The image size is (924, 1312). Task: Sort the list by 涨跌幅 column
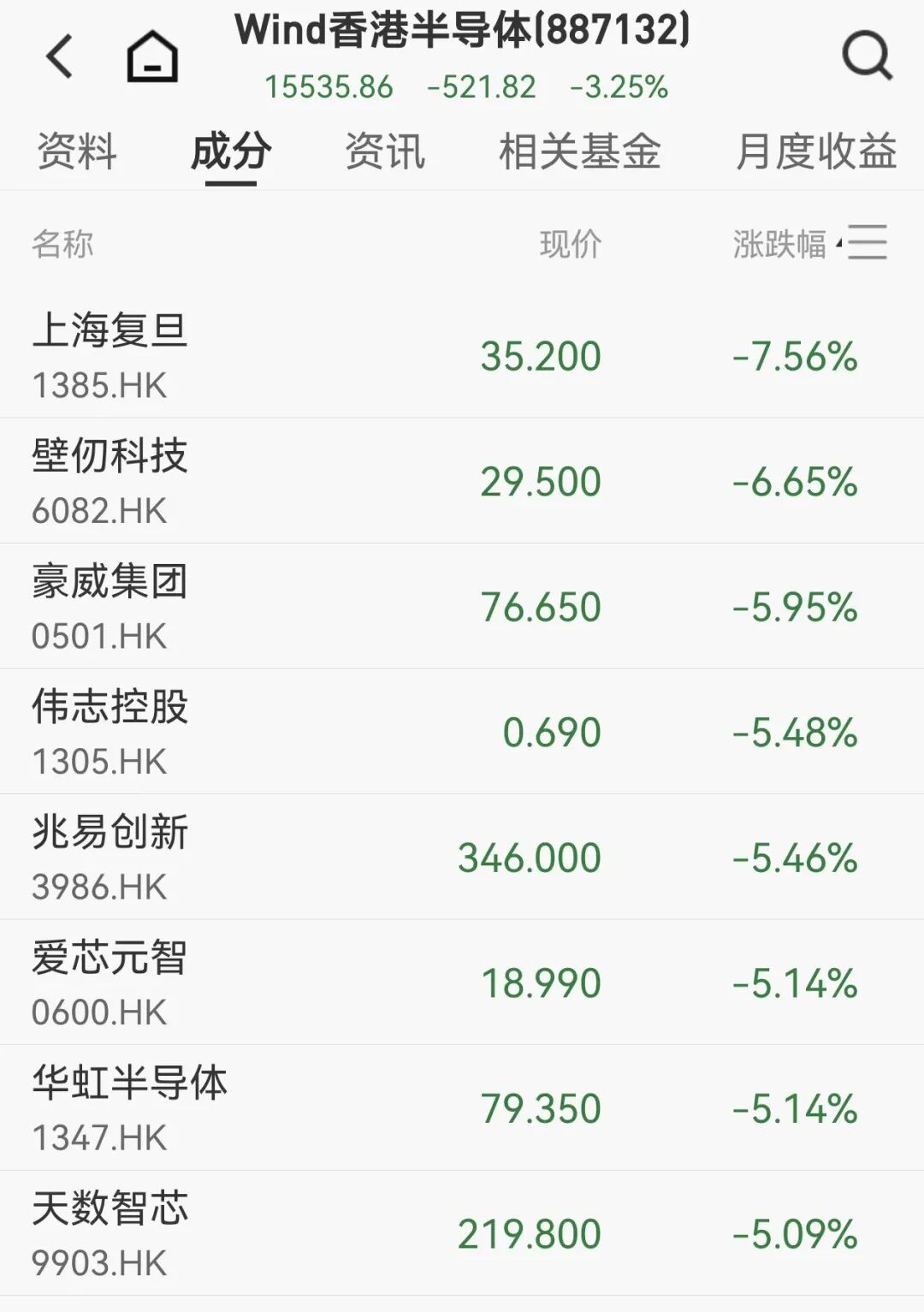tap(779, 244)
